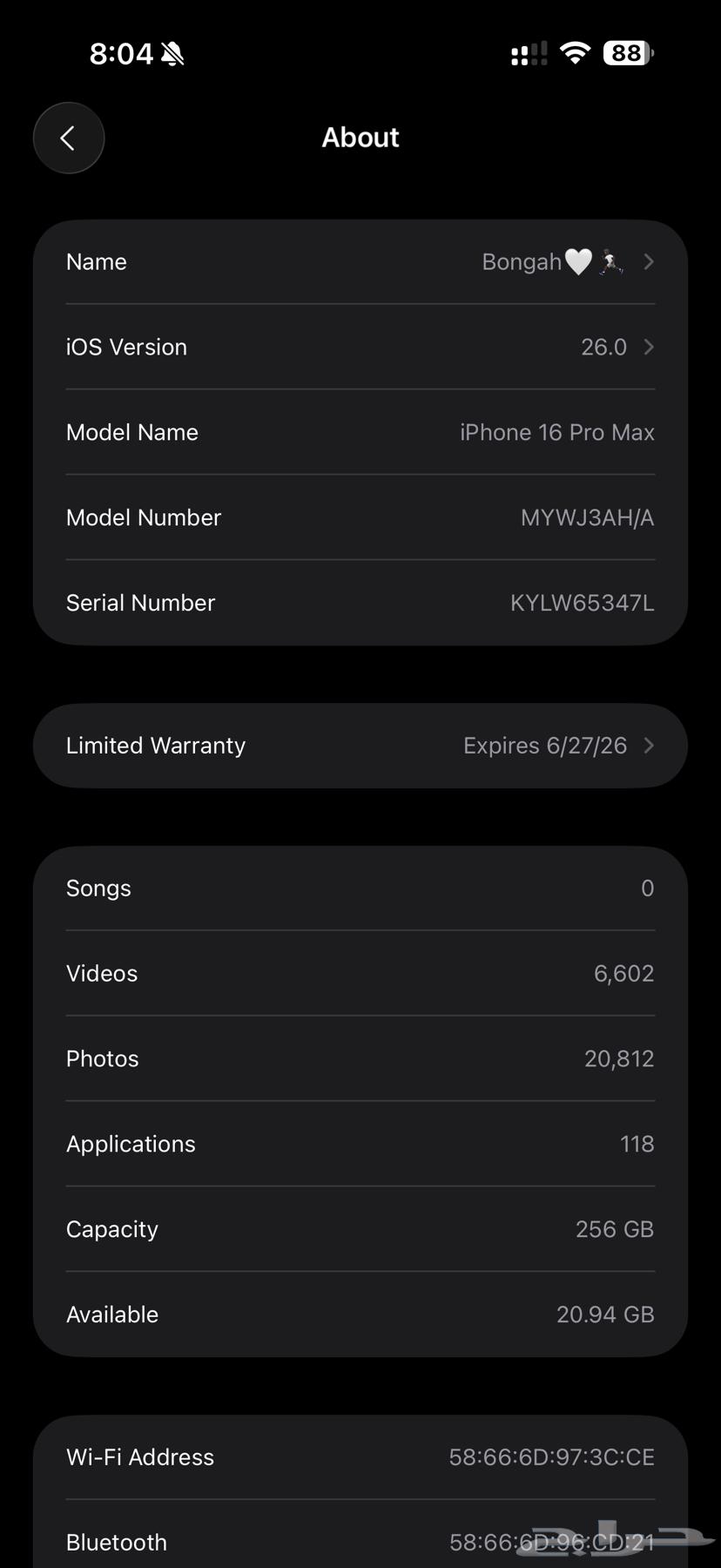721x1568 pixels.
Task: Tap the battery indicator showing 88
Action: point(625,52)
